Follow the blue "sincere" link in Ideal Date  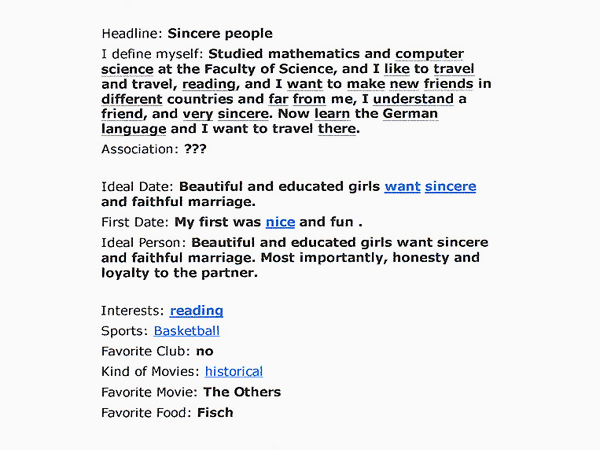(450, 186)
